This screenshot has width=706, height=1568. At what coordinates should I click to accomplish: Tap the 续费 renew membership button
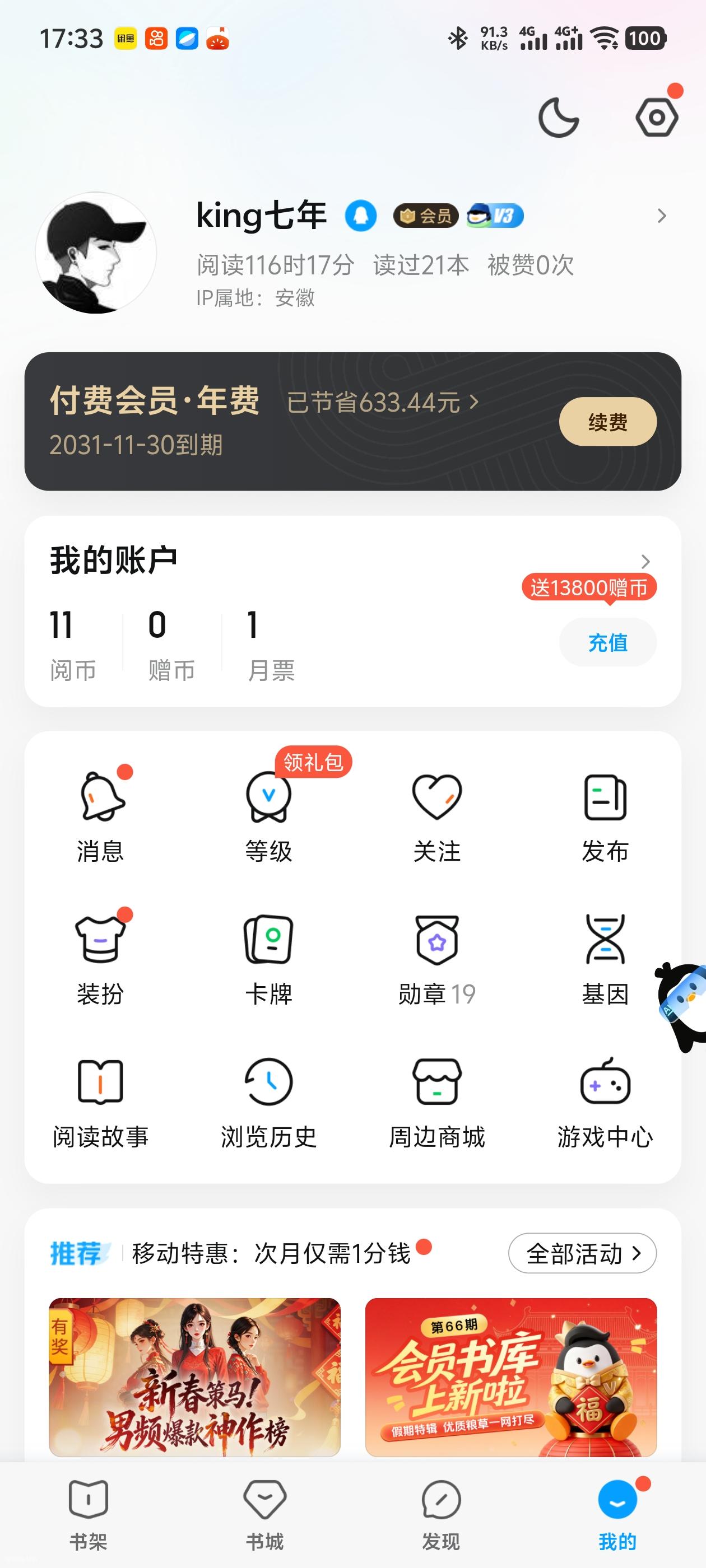[607, 422]
